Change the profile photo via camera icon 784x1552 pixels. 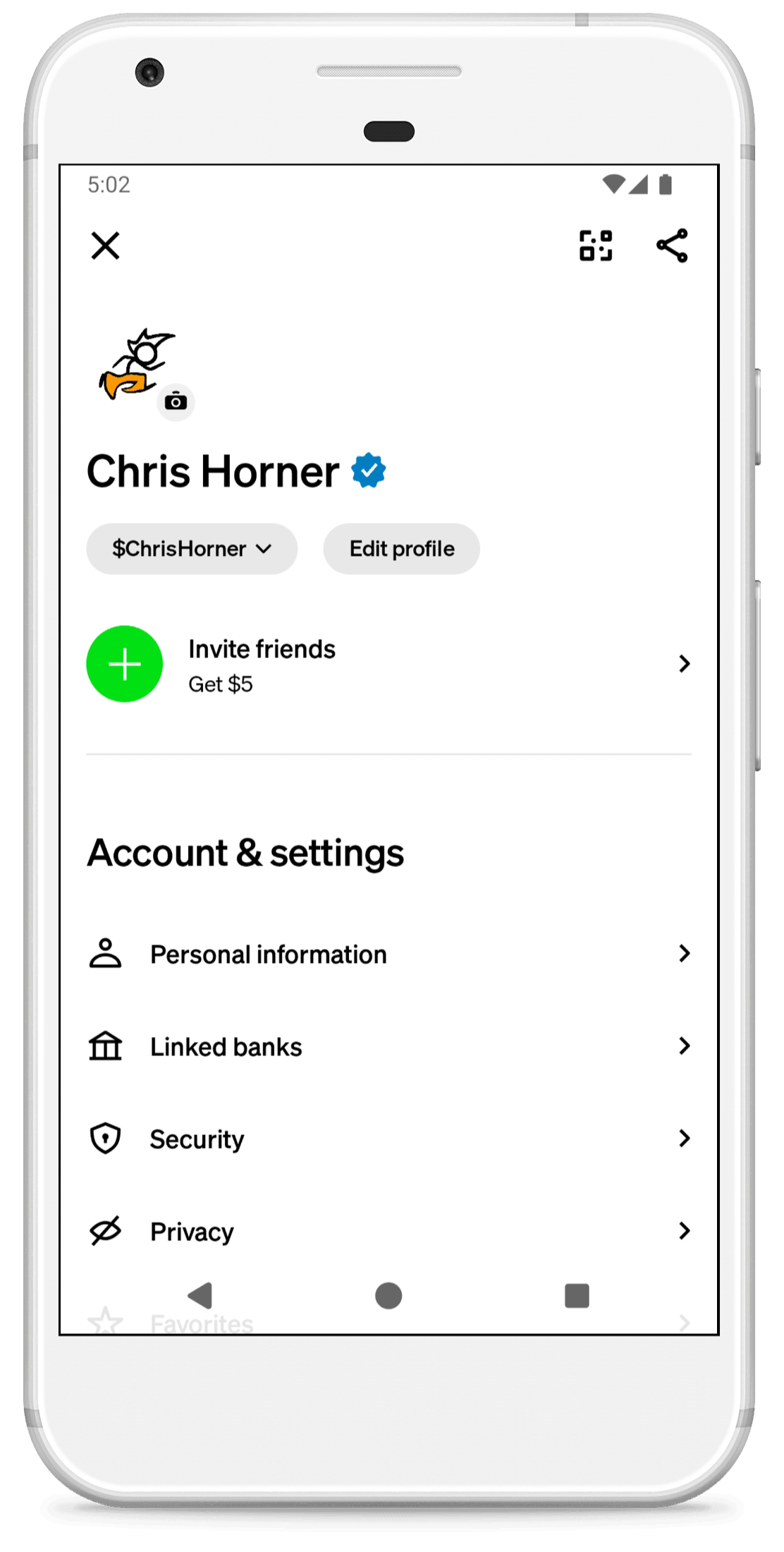[x=176, y=402]
